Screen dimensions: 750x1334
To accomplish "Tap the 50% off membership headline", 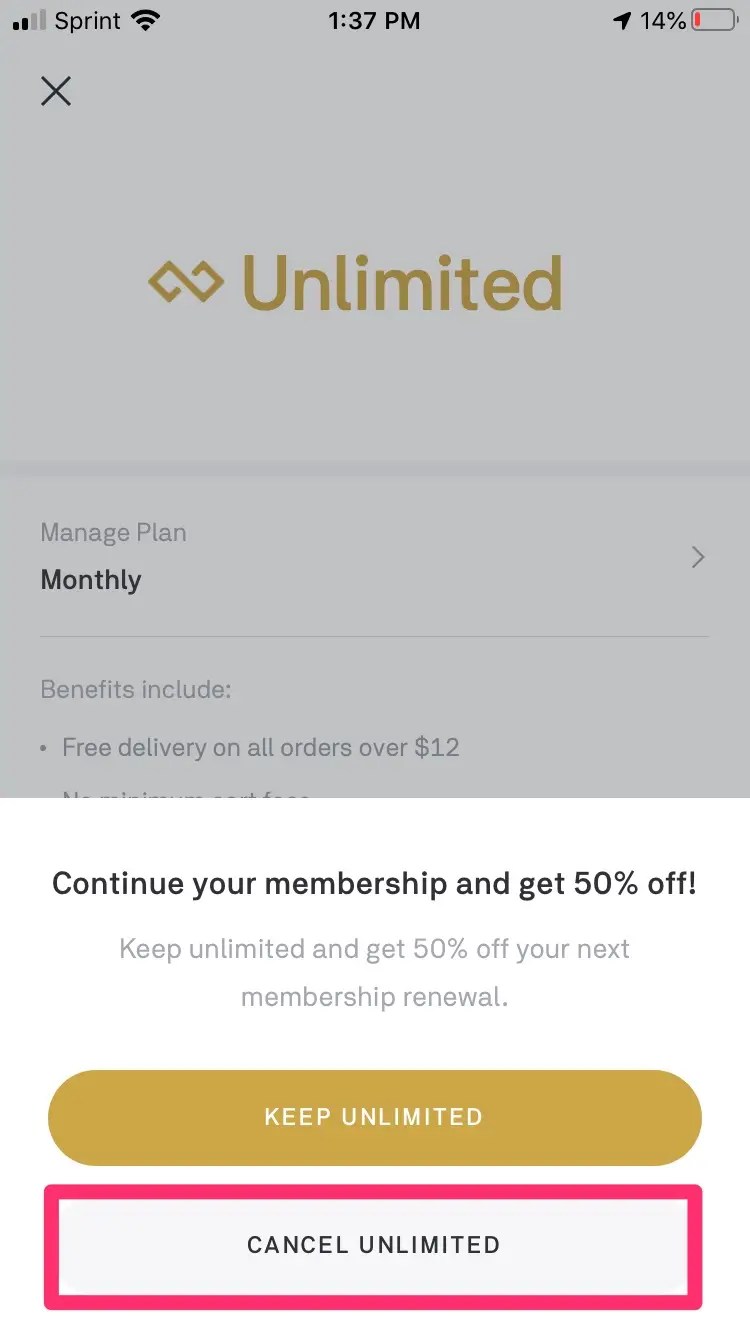I will 375,883.
